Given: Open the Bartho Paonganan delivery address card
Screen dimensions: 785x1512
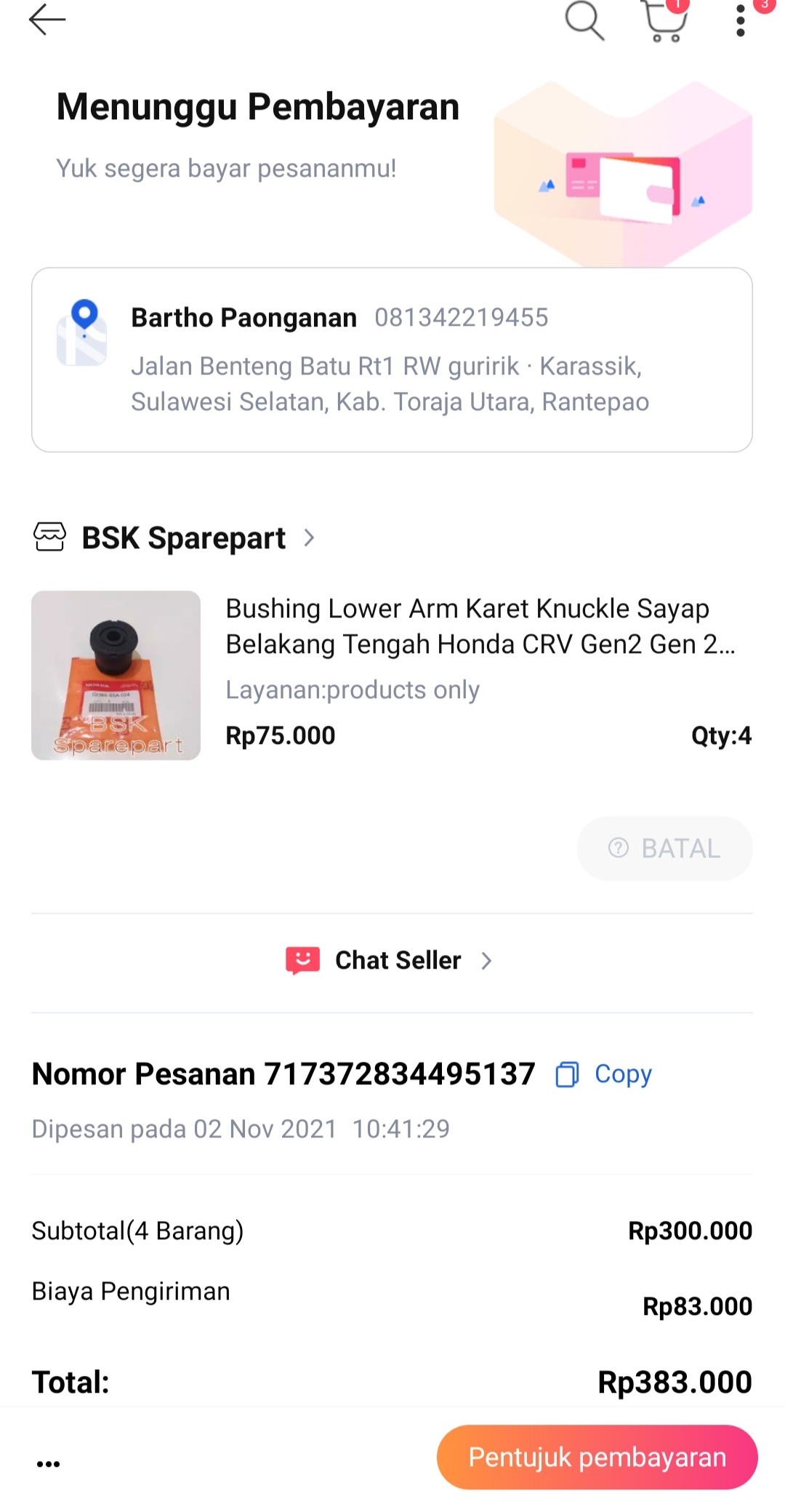Looking at the screenshot, I should 391,360.
